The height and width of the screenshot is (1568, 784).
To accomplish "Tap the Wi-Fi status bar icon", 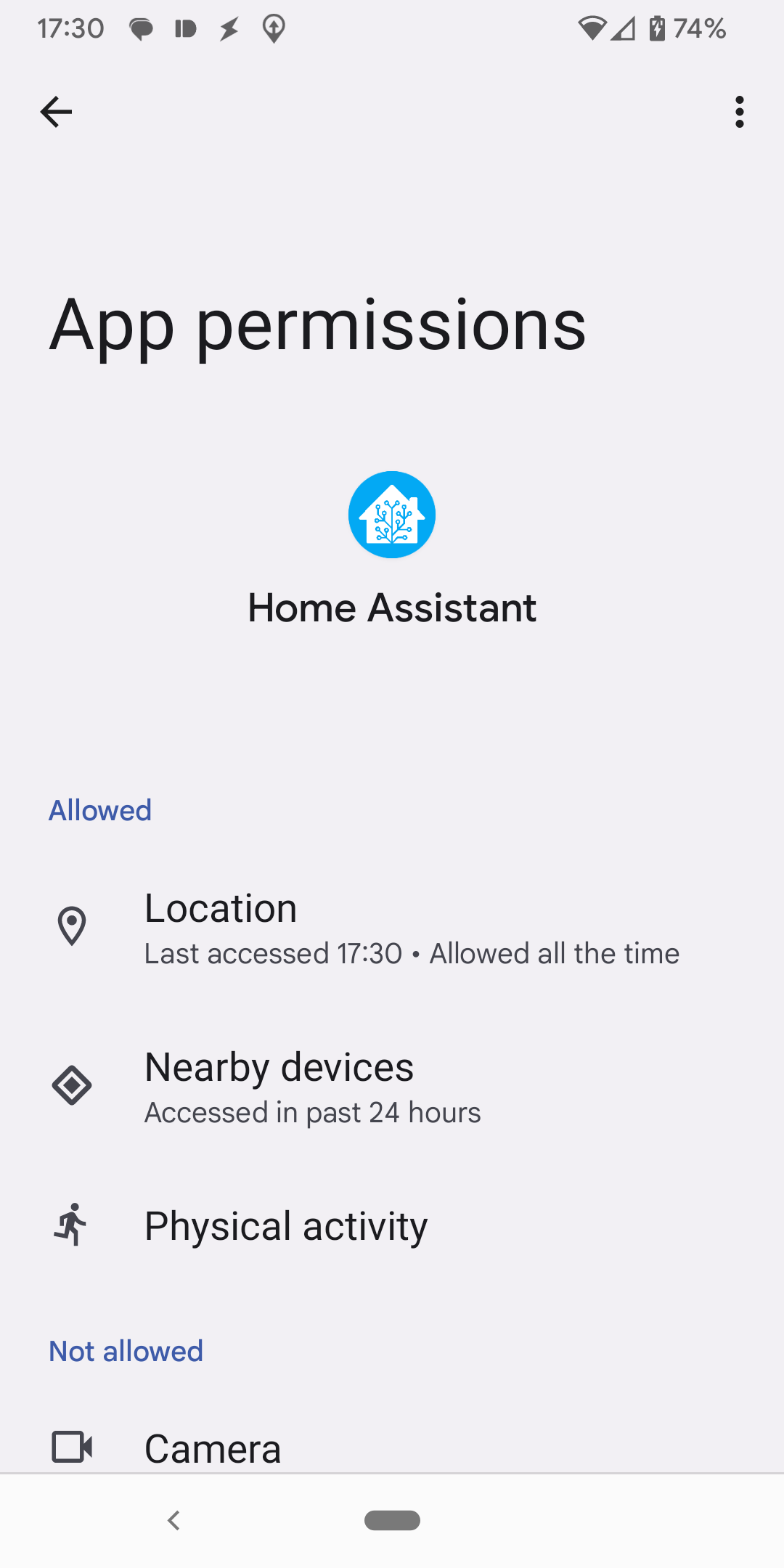I will 593,28.
